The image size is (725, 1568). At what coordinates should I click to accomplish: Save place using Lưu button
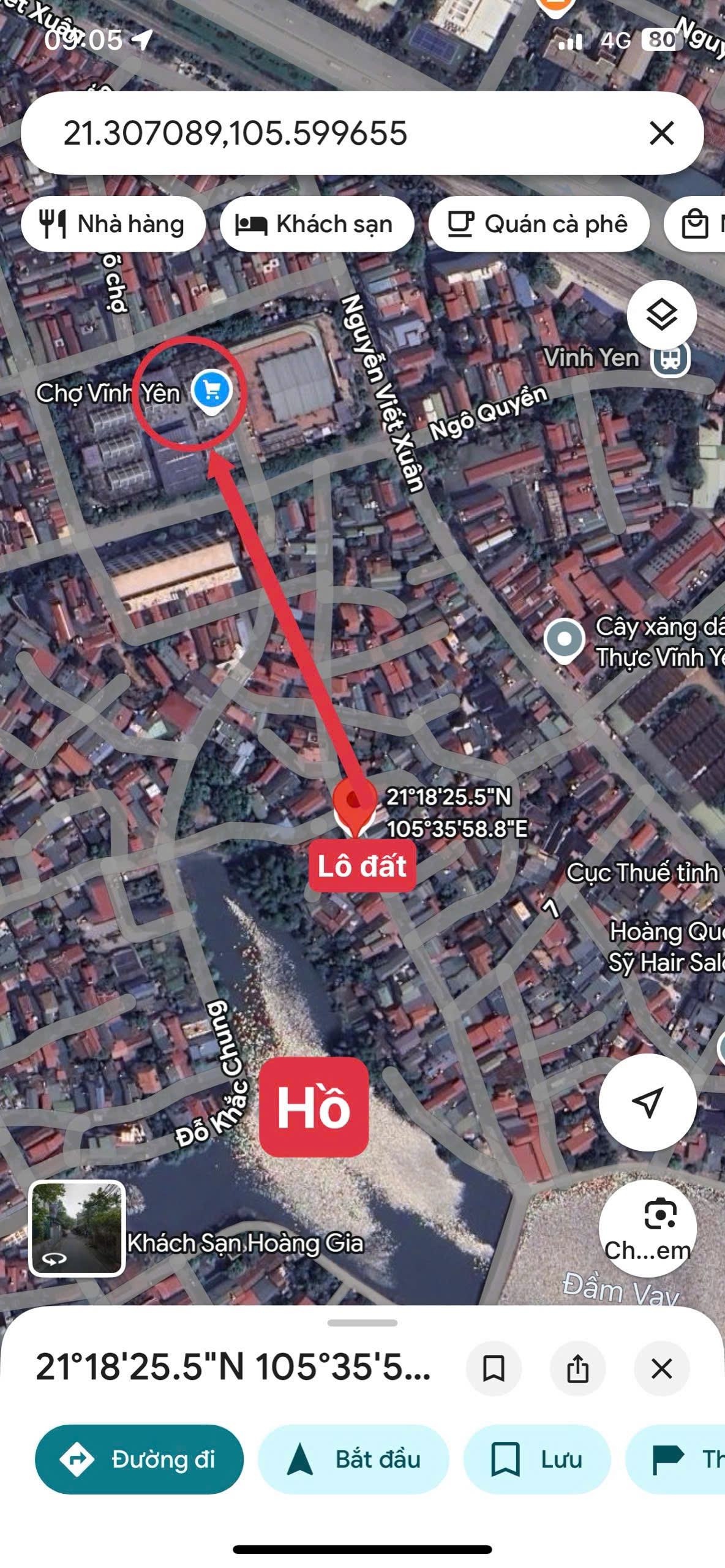537,1460
